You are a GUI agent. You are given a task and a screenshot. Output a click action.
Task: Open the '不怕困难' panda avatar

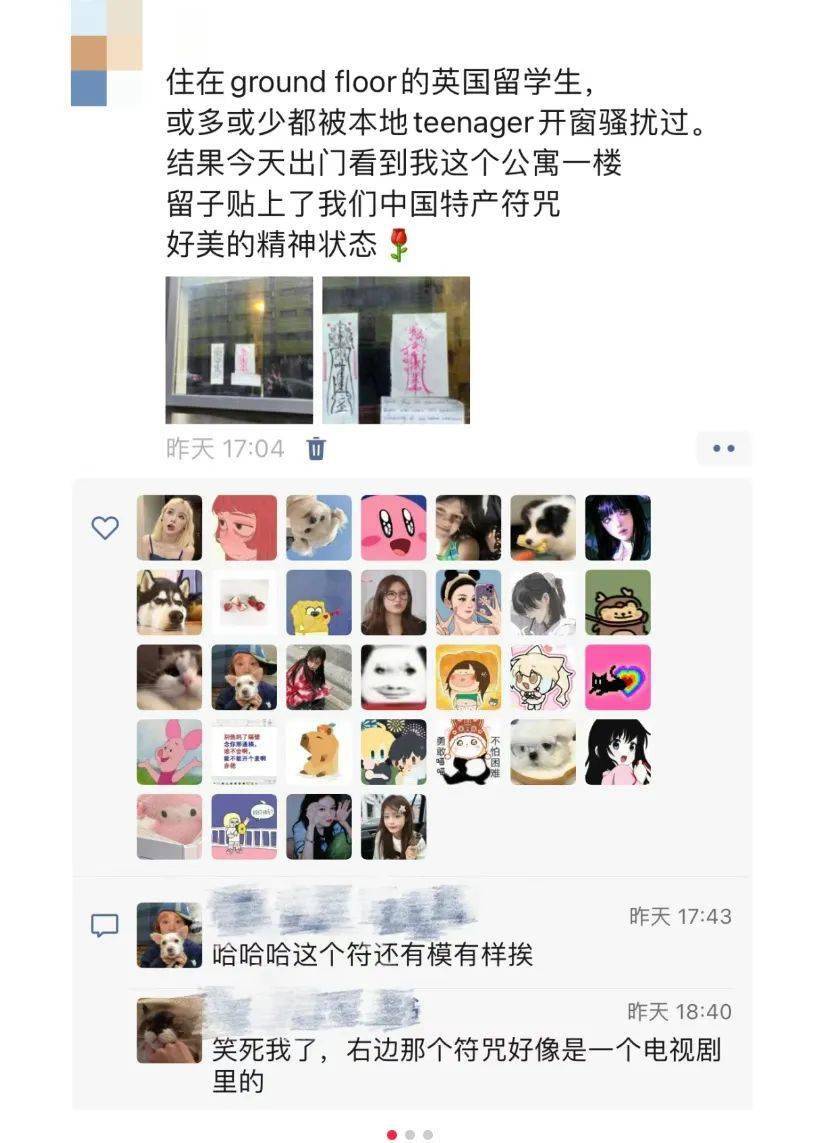pos(466,752)
